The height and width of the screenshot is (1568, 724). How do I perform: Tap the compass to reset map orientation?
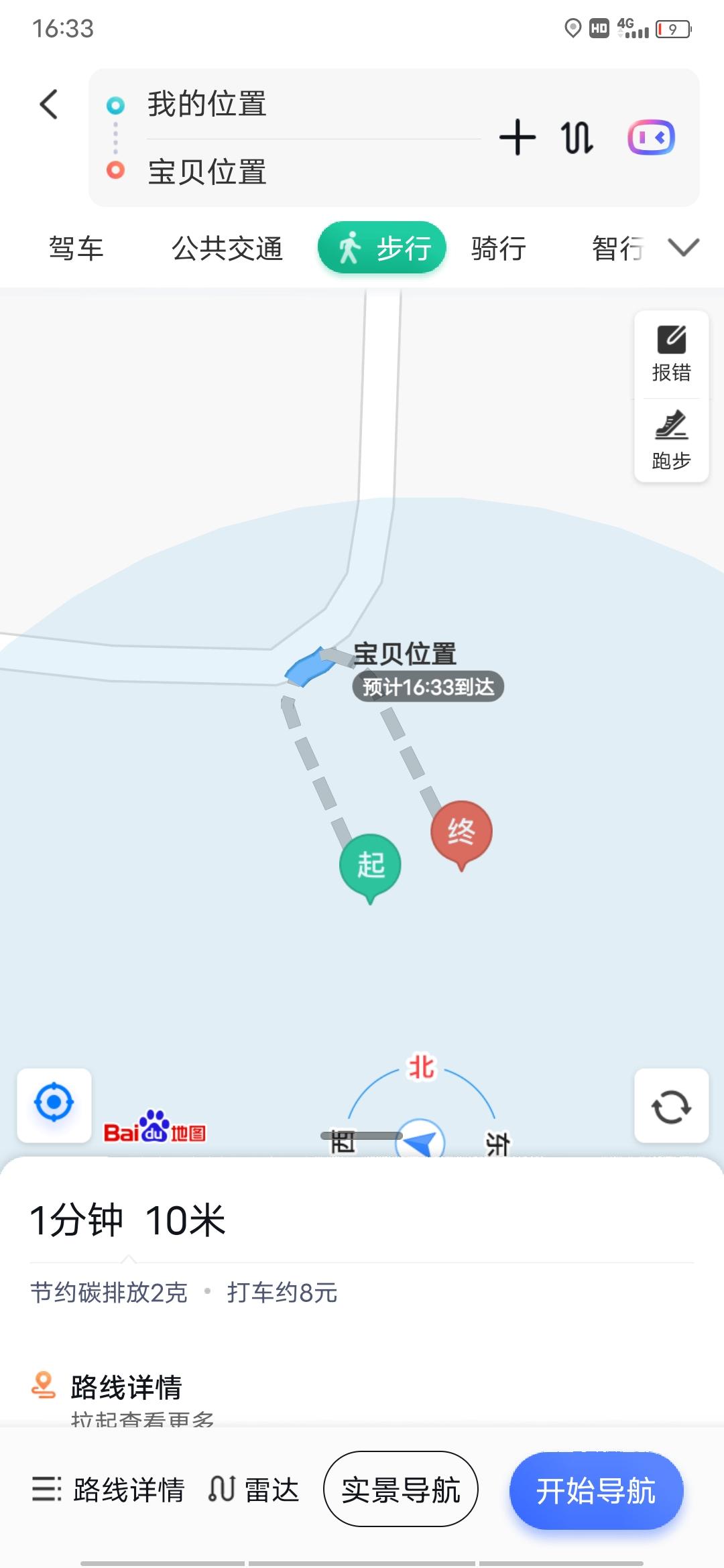point(419,1139)
